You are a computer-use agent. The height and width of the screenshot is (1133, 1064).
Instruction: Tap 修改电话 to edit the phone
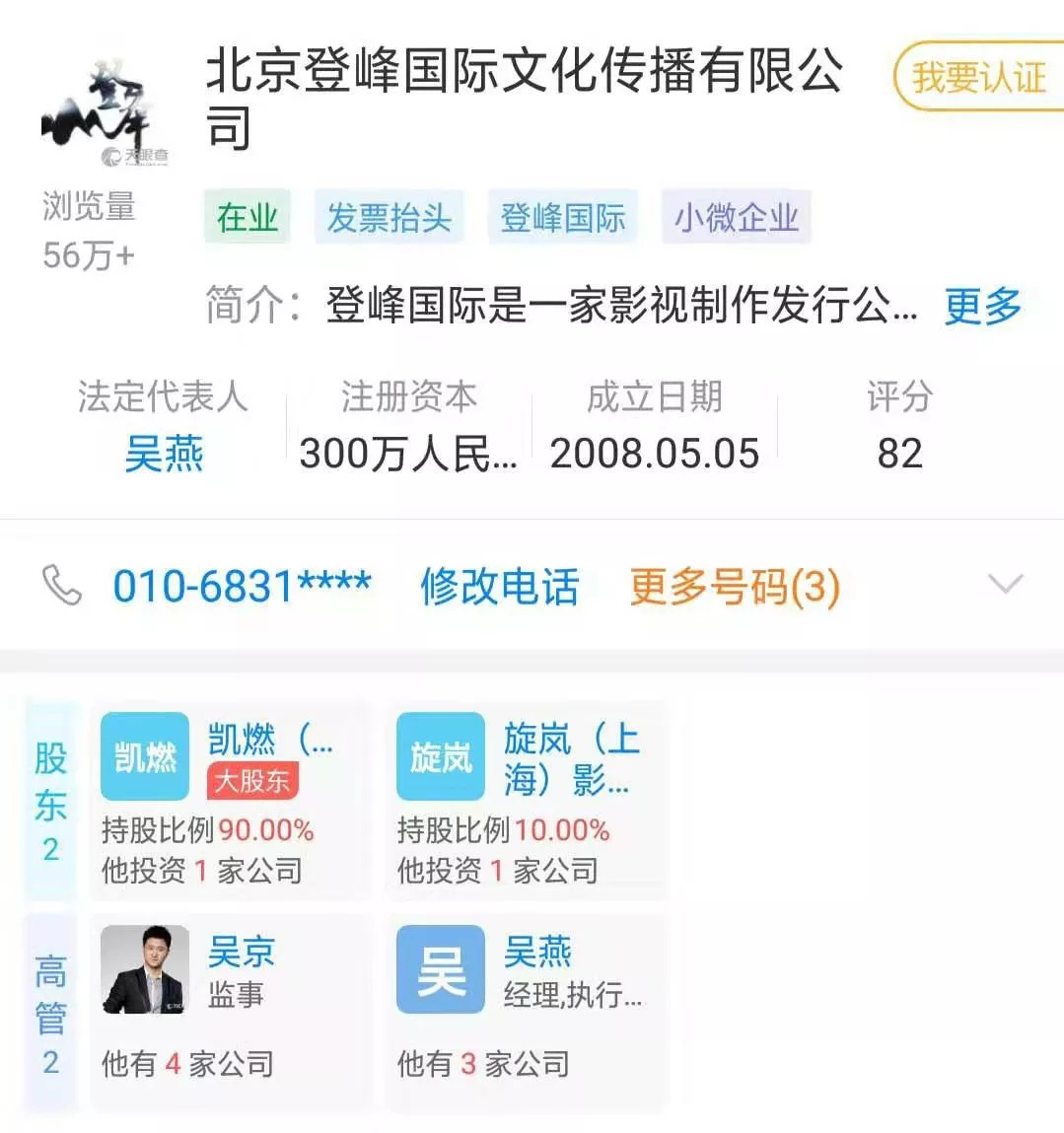[499, 586]
